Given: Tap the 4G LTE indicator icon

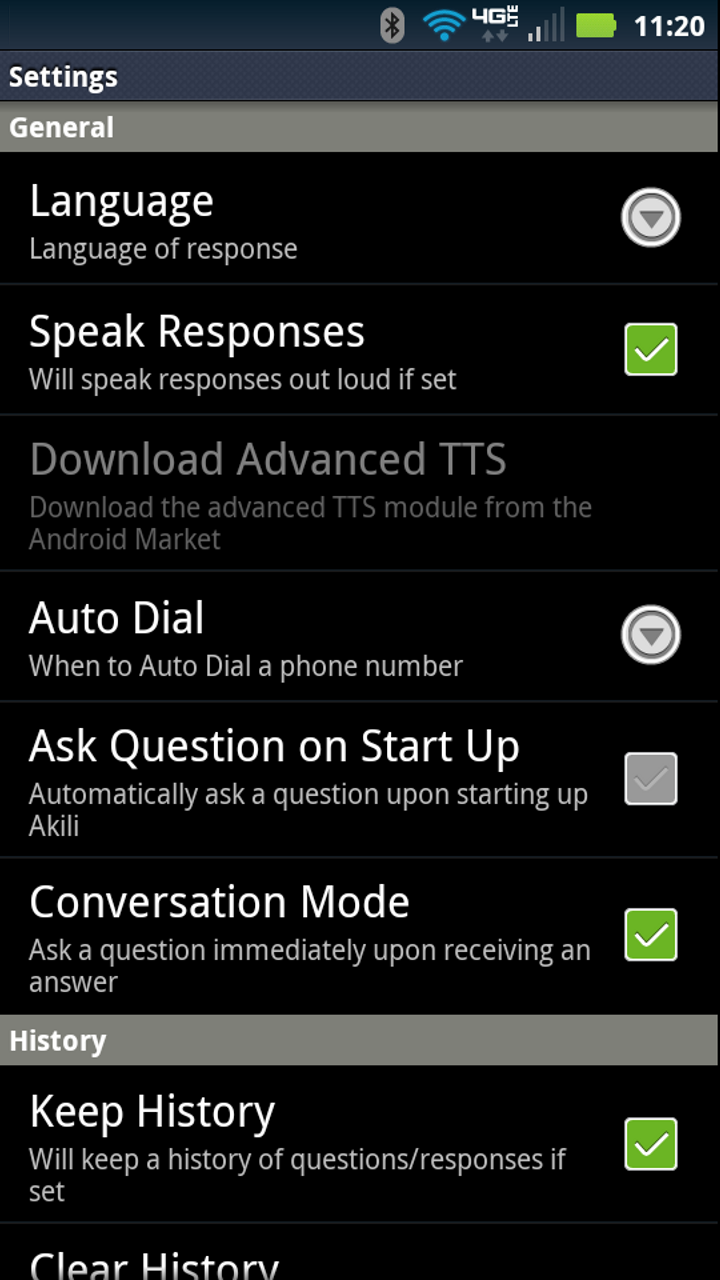Looking at the screenshot, I should pyautogui.click(x=493, y=22).
